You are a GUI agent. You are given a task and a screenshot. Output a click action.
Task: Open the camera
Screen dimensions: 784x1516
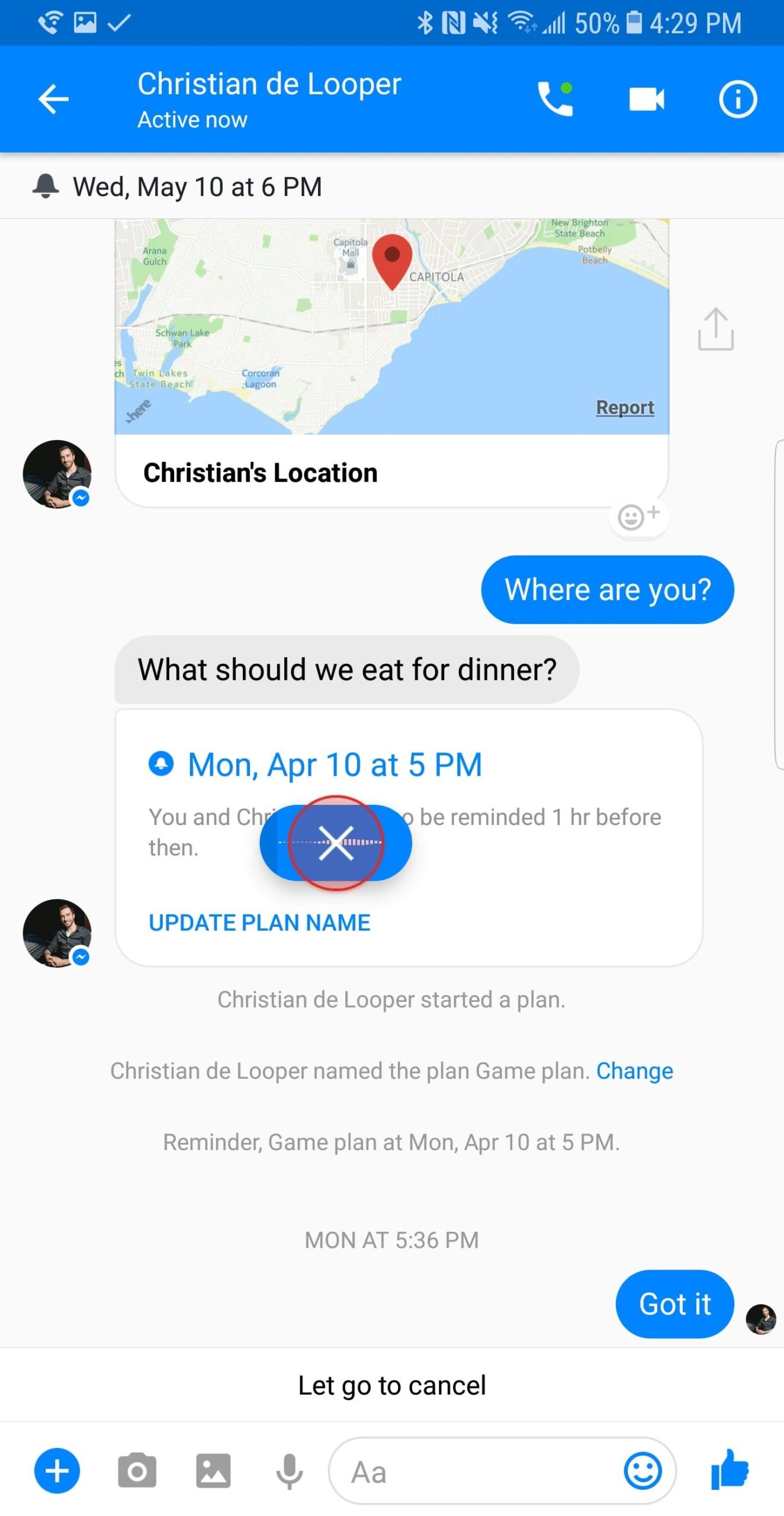(137, 1471)
